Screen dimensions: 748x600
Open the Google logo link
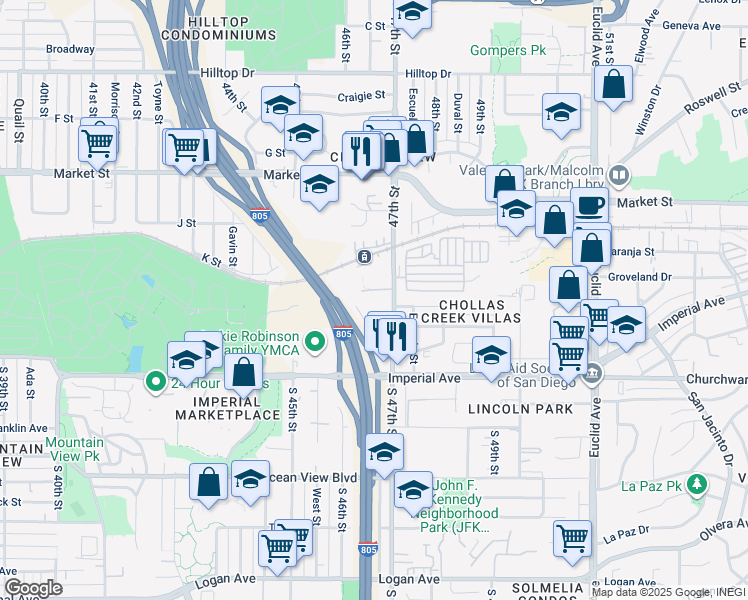[34, 587]
